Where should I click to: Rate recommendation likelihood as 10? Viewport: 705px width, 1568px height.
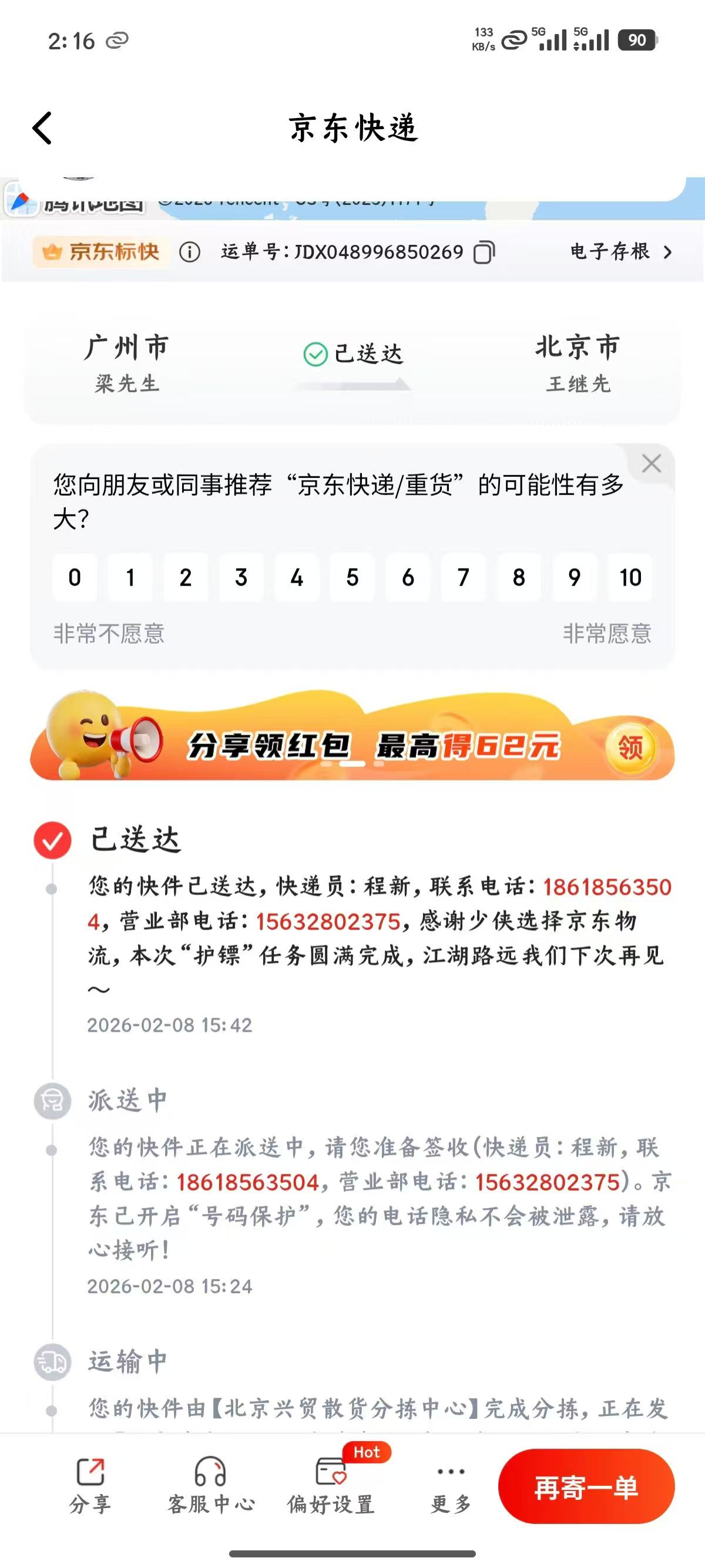coord(630,578)
